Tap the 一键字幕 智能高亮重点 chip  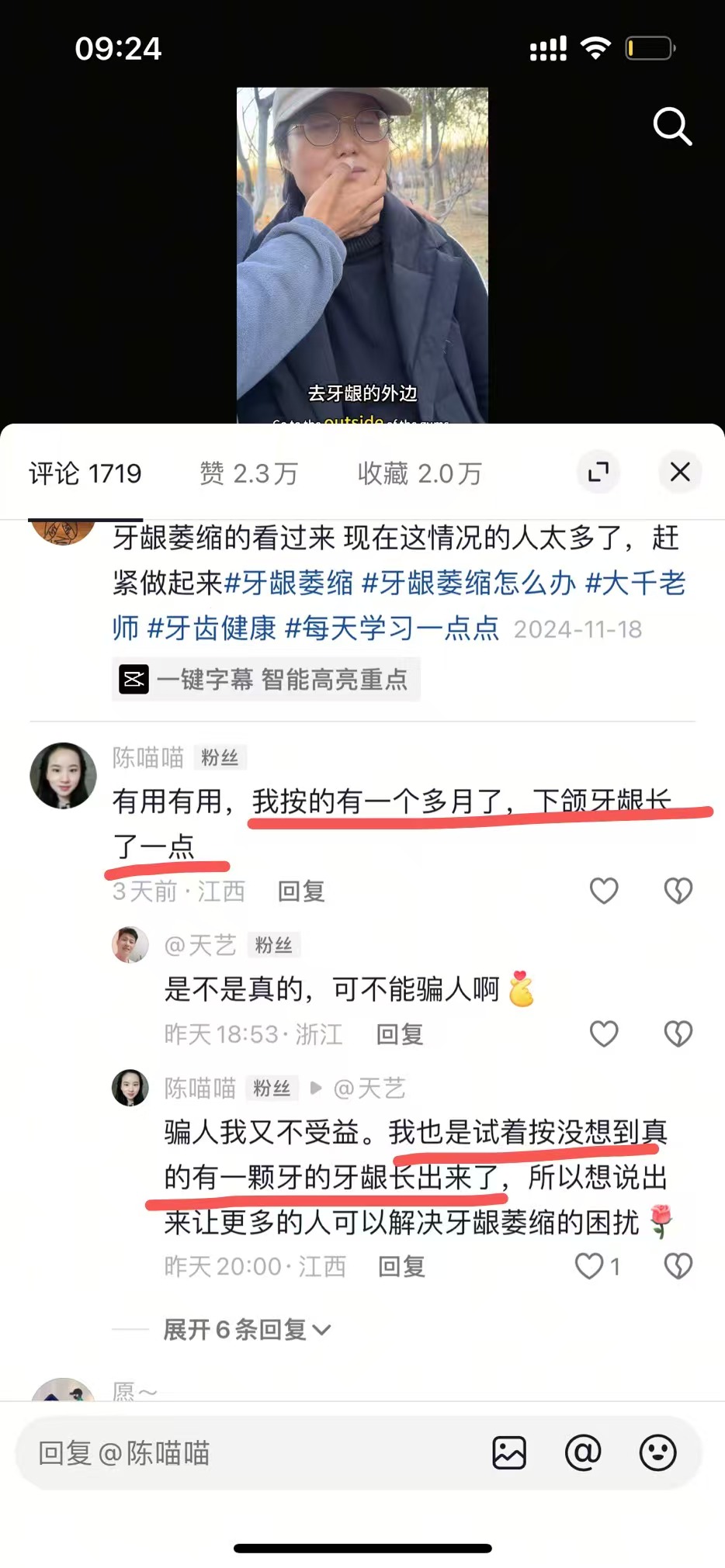point(265,680)
